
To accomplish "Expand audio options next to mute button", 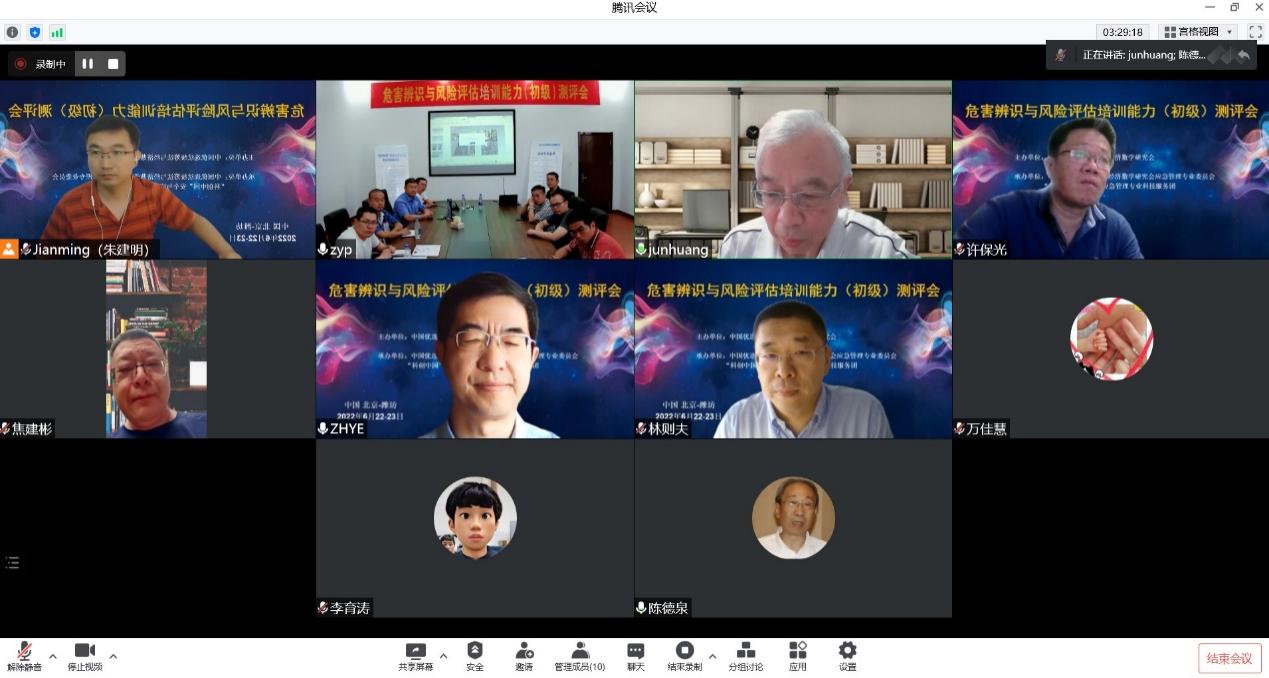I will pyautogui.click(x=53, y=656).
